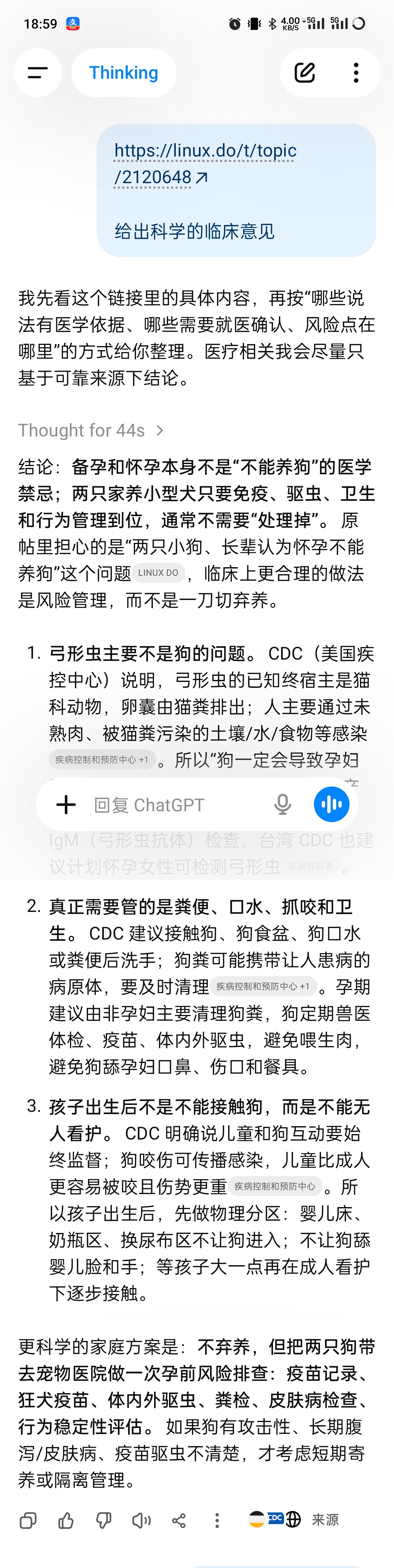The height and width of the screenshot is (1568, 394).
Task: Open the 疾病控制和预防中心 citation in the dog-bite paragraph
Action: [275, 1186]
